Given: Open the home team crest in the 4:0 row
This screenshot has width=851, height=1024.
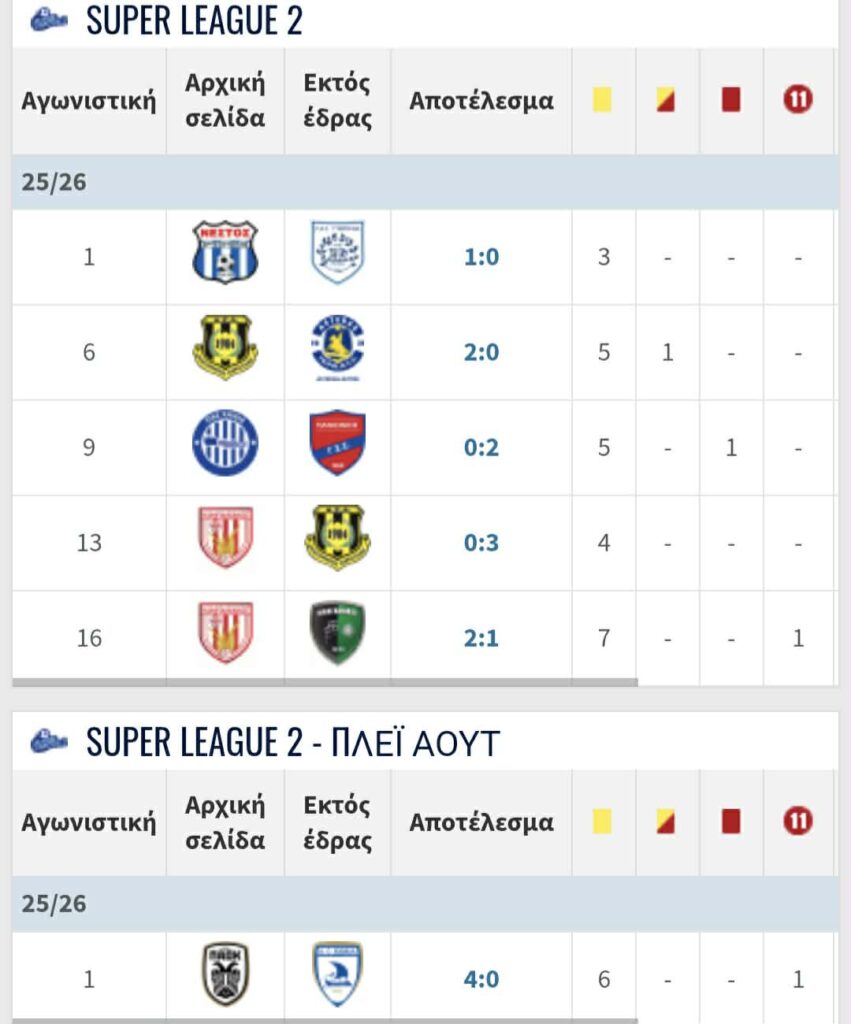Looking at the screenshot, I should pyautogui.click(x=225, y=974).
